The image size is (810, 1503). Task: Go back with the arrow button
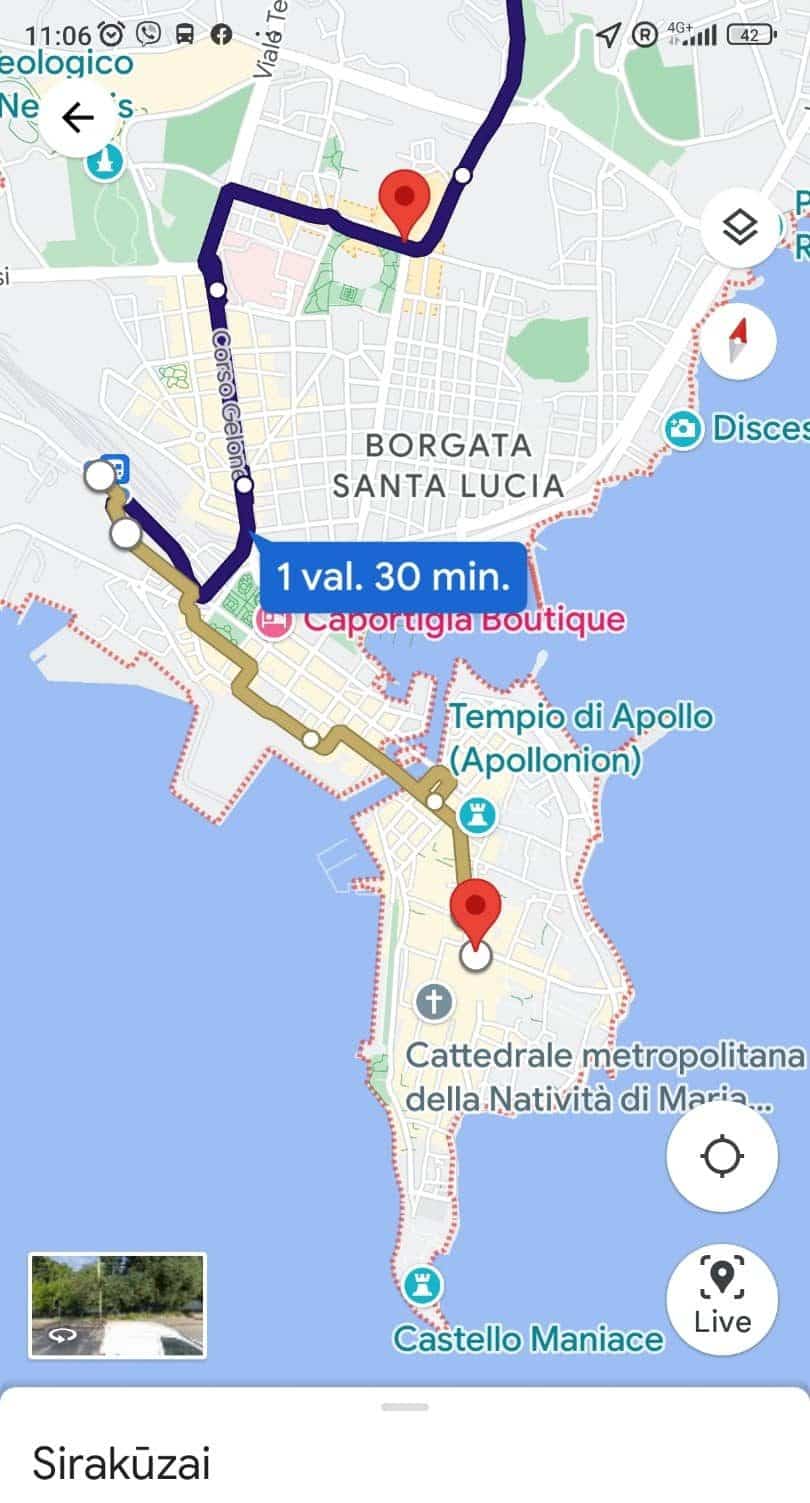(78, 118)
